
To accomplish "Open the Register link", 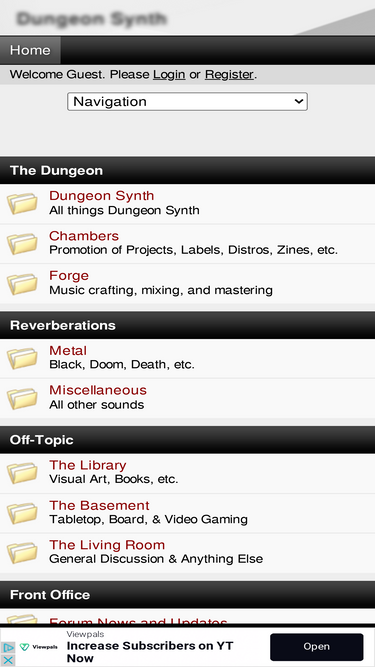I will click(x=229, y=74).
